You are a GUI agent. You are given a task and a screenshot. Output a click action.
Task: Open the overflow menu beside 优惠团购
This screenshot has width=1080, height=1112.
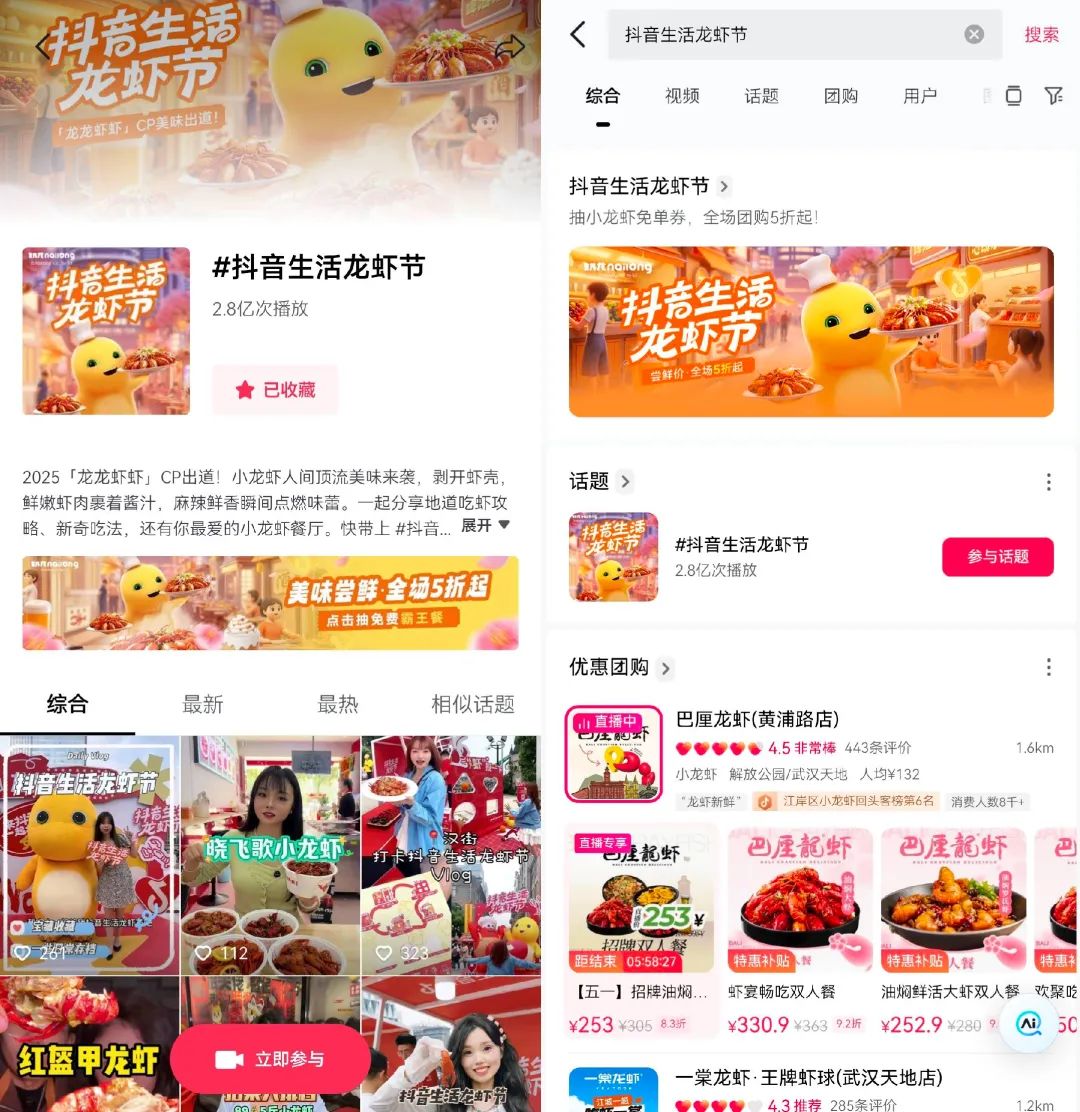(x=1048, y=667)
